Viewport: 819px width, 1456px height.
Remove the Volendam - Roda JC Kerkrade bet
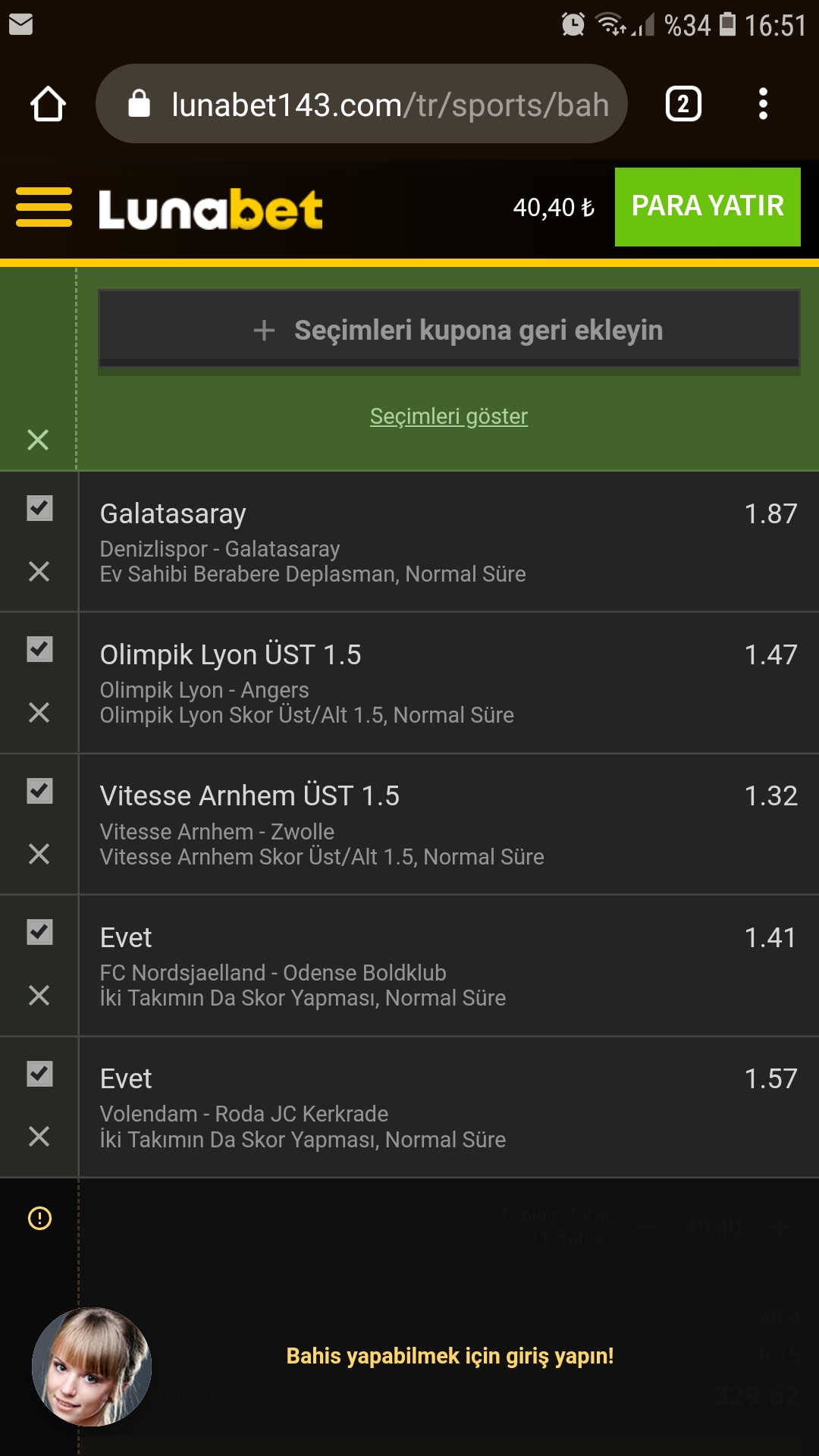point(39,1136)
